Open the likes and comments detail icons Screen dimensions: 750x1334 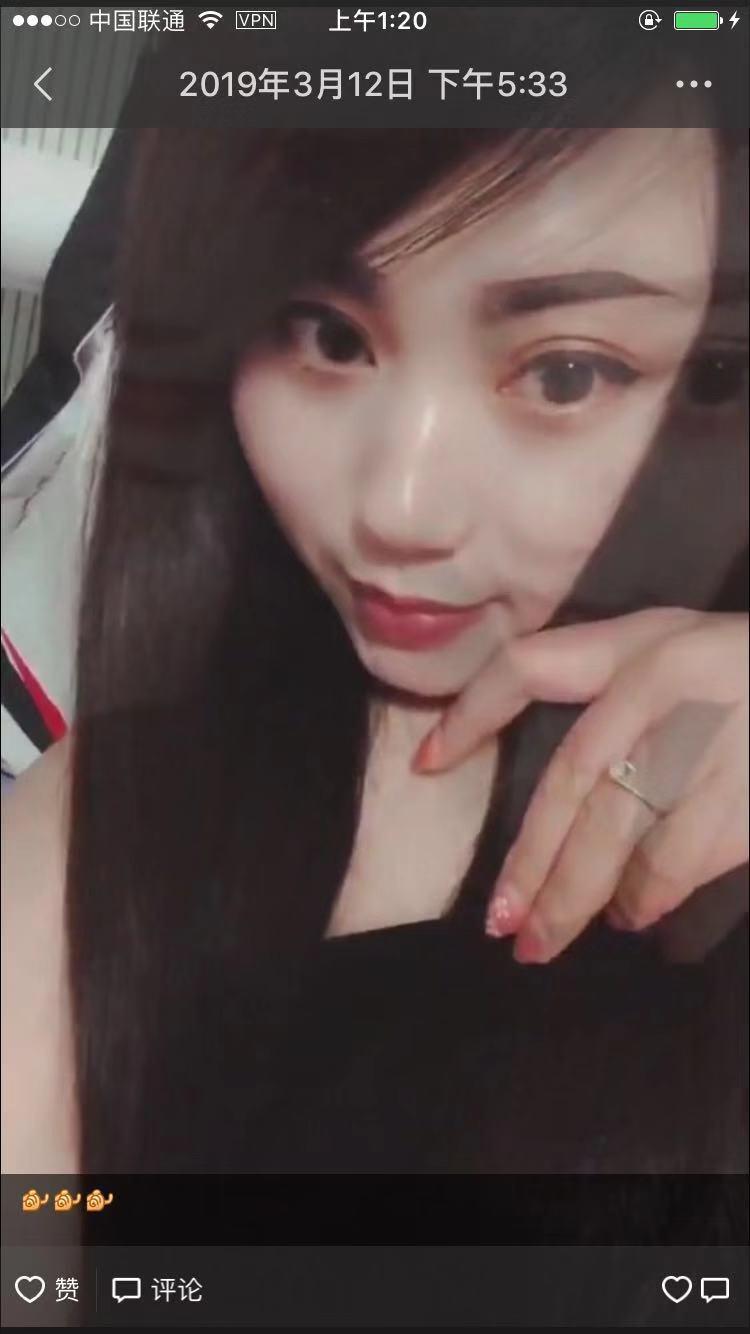coord(696,1290)
